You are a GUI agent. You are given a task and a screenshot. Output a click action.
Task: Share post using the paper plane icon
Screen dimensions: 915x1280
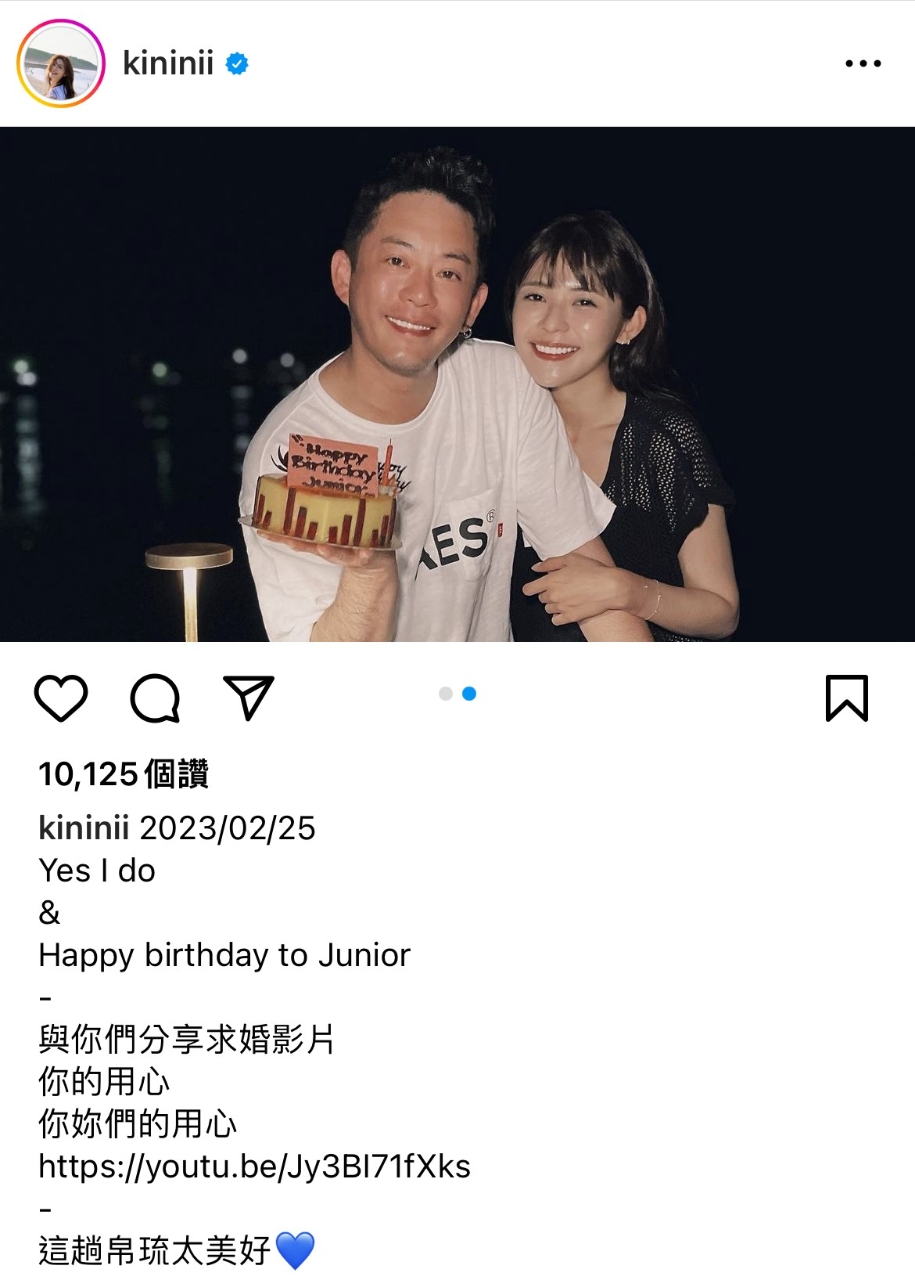pos(248,698)
